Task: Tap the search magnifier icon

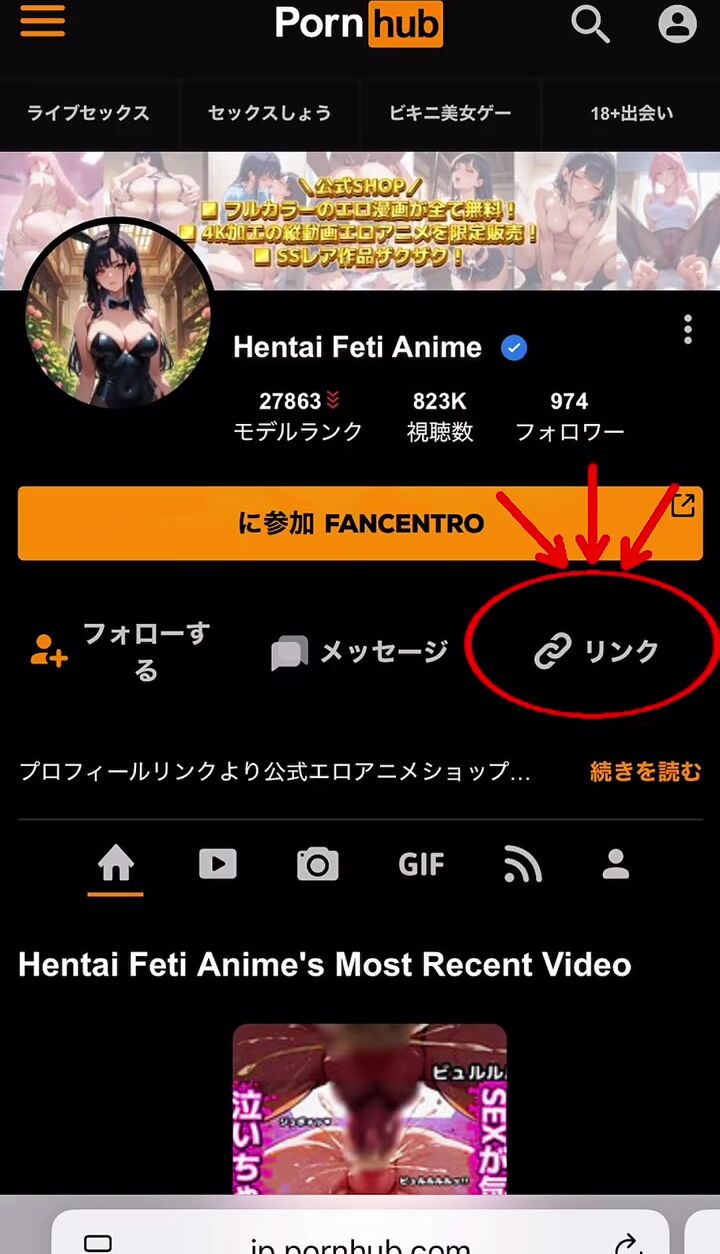Action: coord(590,24)
